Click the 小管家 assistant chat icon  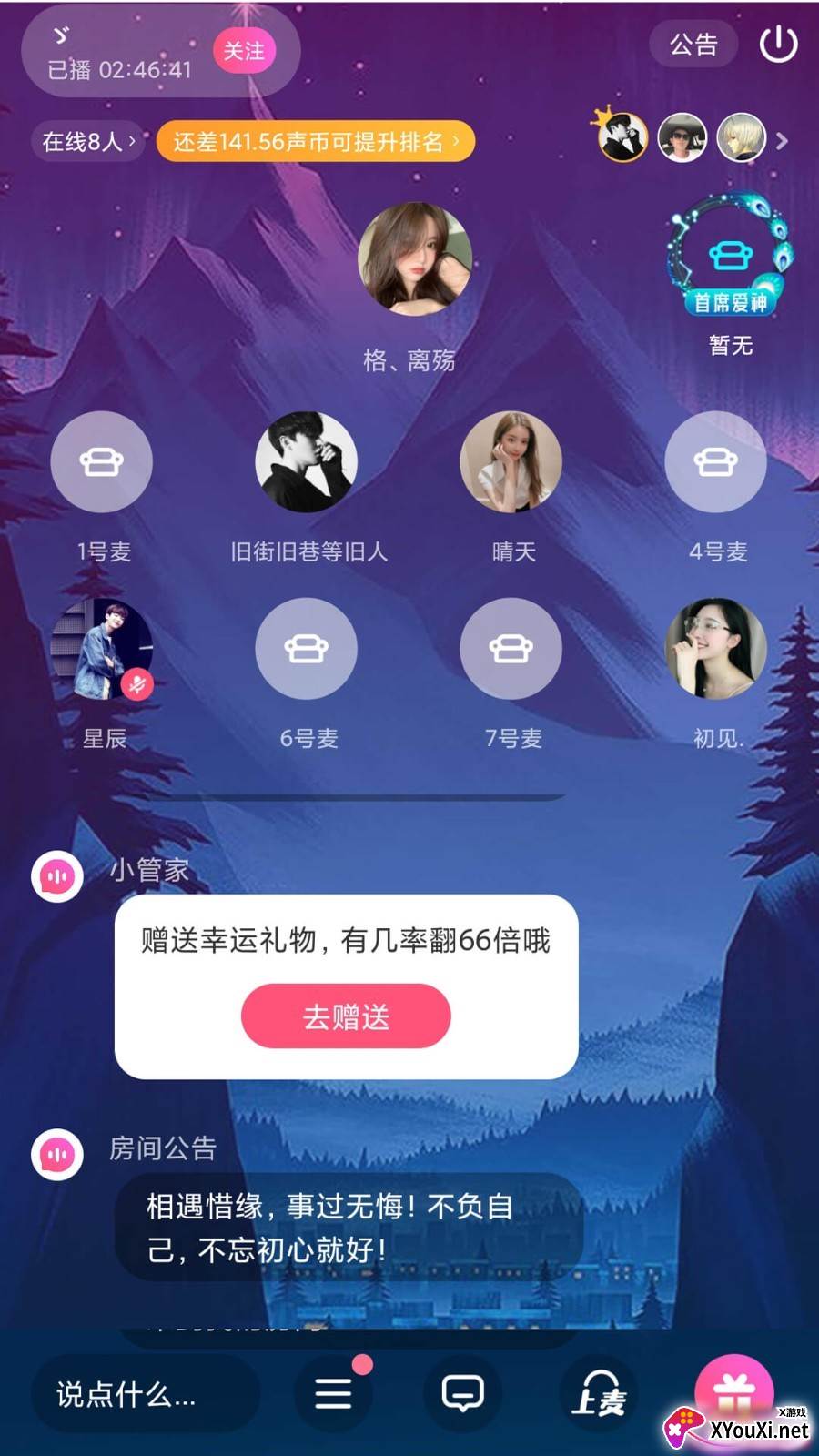coord(56,875)
